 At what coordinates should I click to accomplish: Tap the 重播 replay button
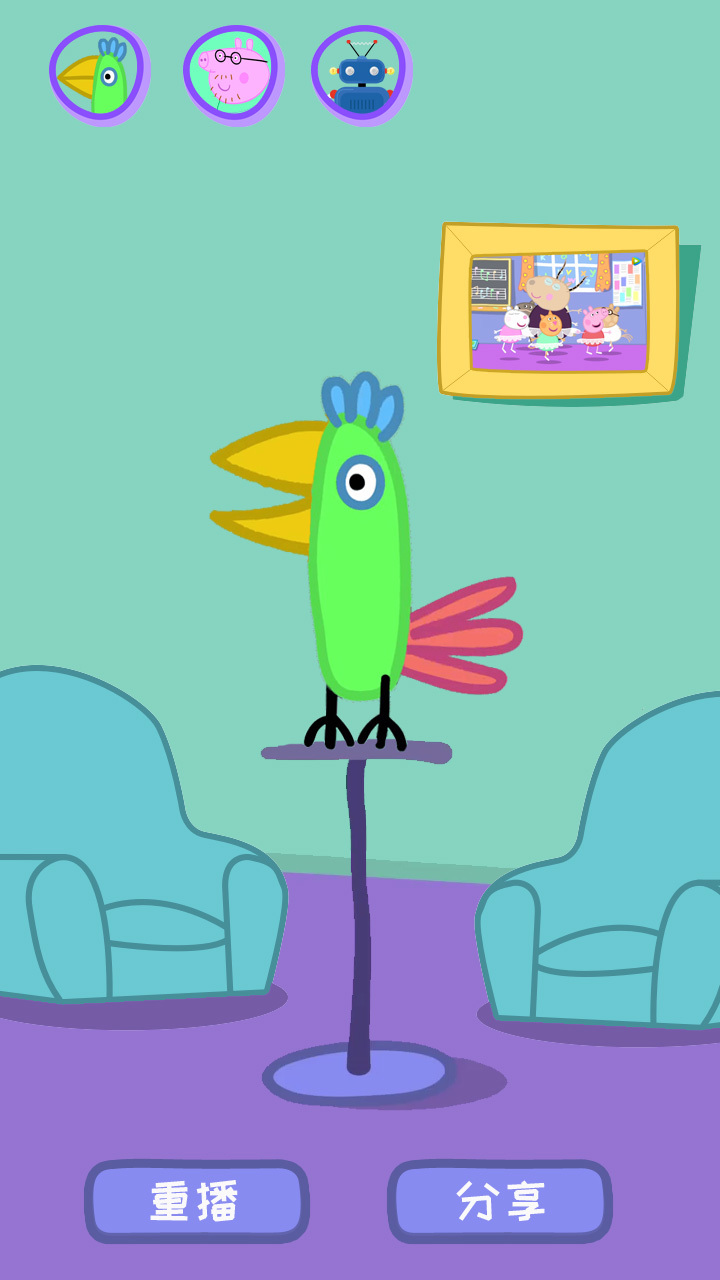coord(196,1201)
